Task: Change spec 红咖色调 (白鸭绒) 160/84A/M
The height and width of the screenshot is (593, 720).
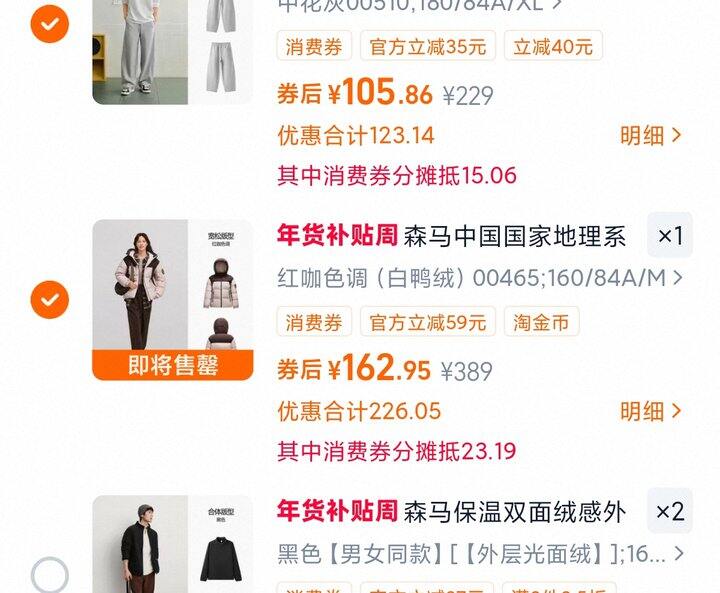Action: tap(480, 277)
